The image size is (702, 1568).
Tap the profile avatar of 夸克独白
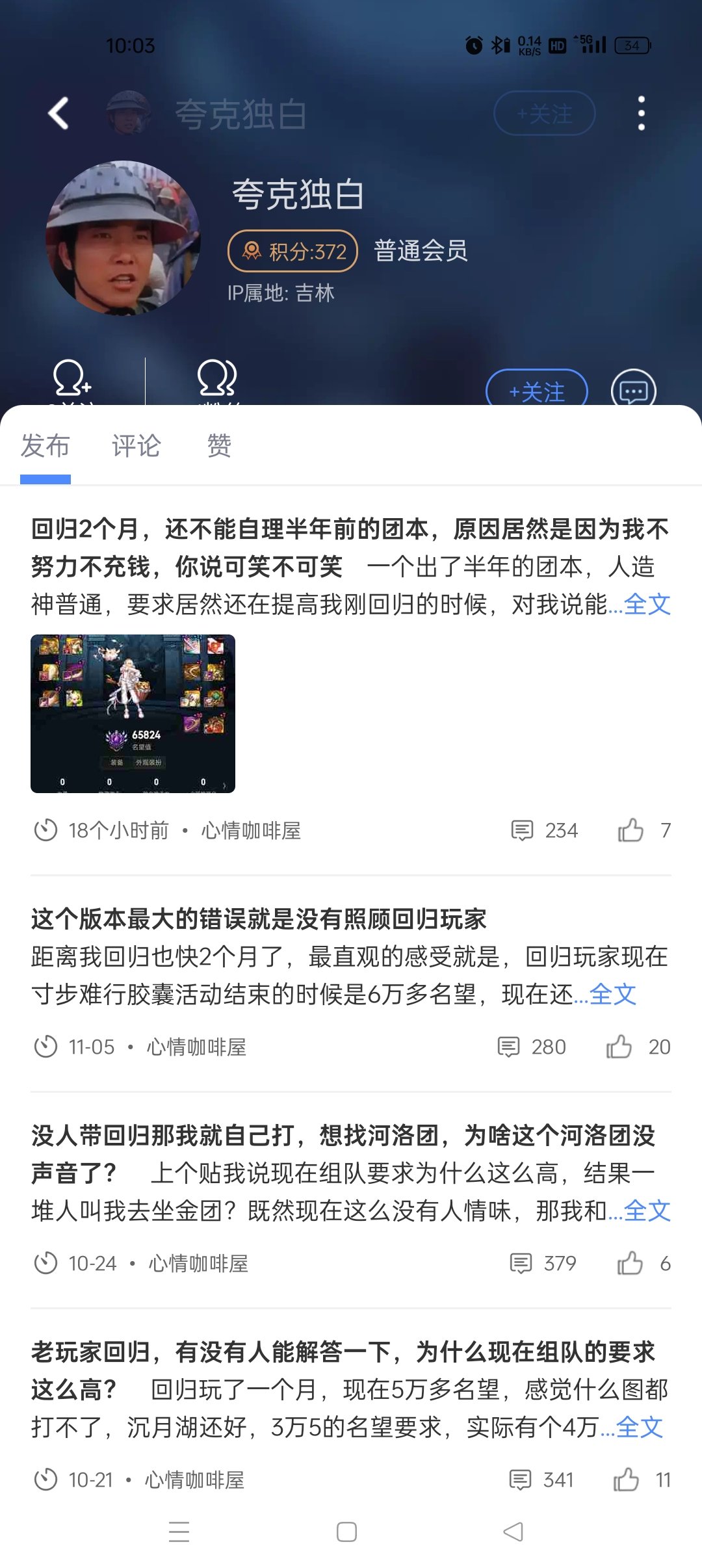point(123,238)
